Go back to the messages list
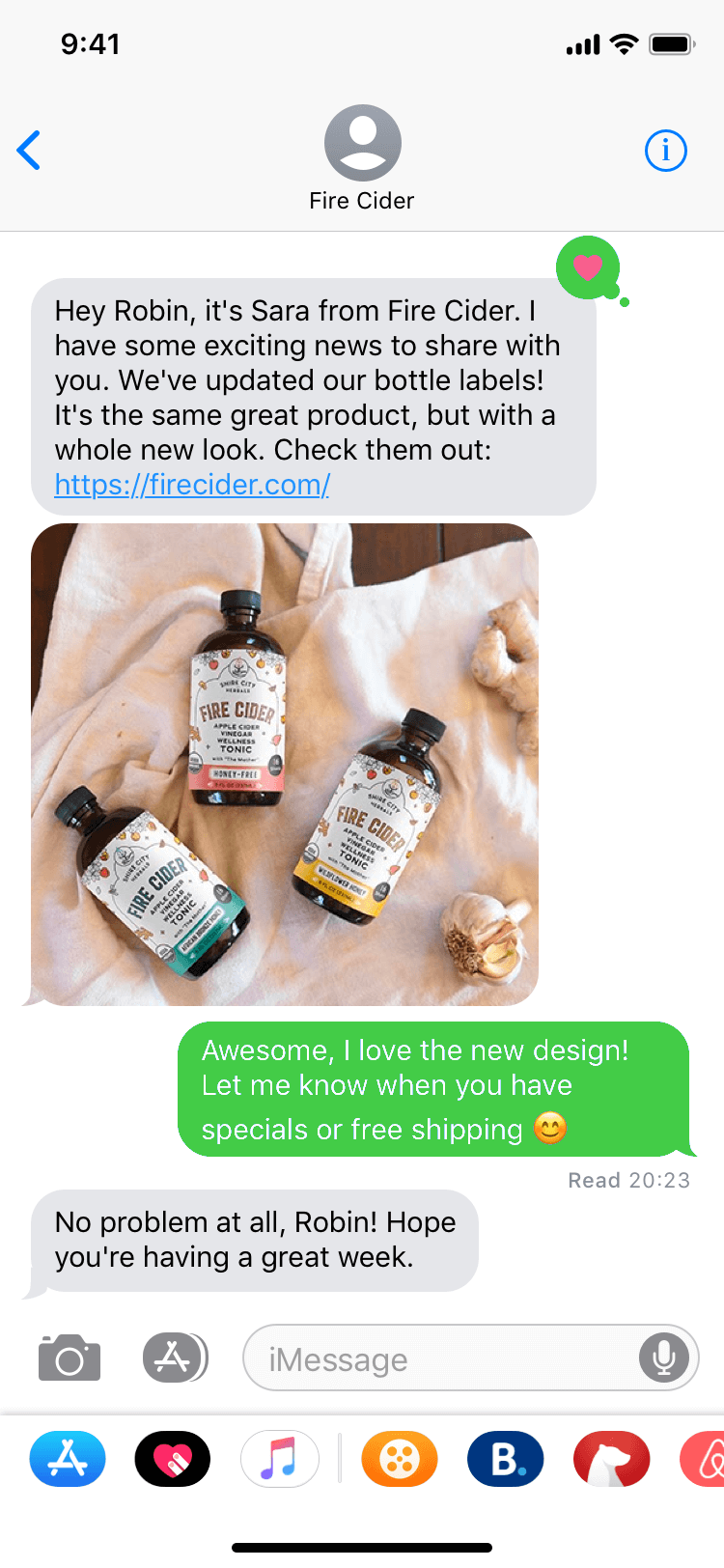Viewport: 724px width, 1568px height. coord(29,151)
